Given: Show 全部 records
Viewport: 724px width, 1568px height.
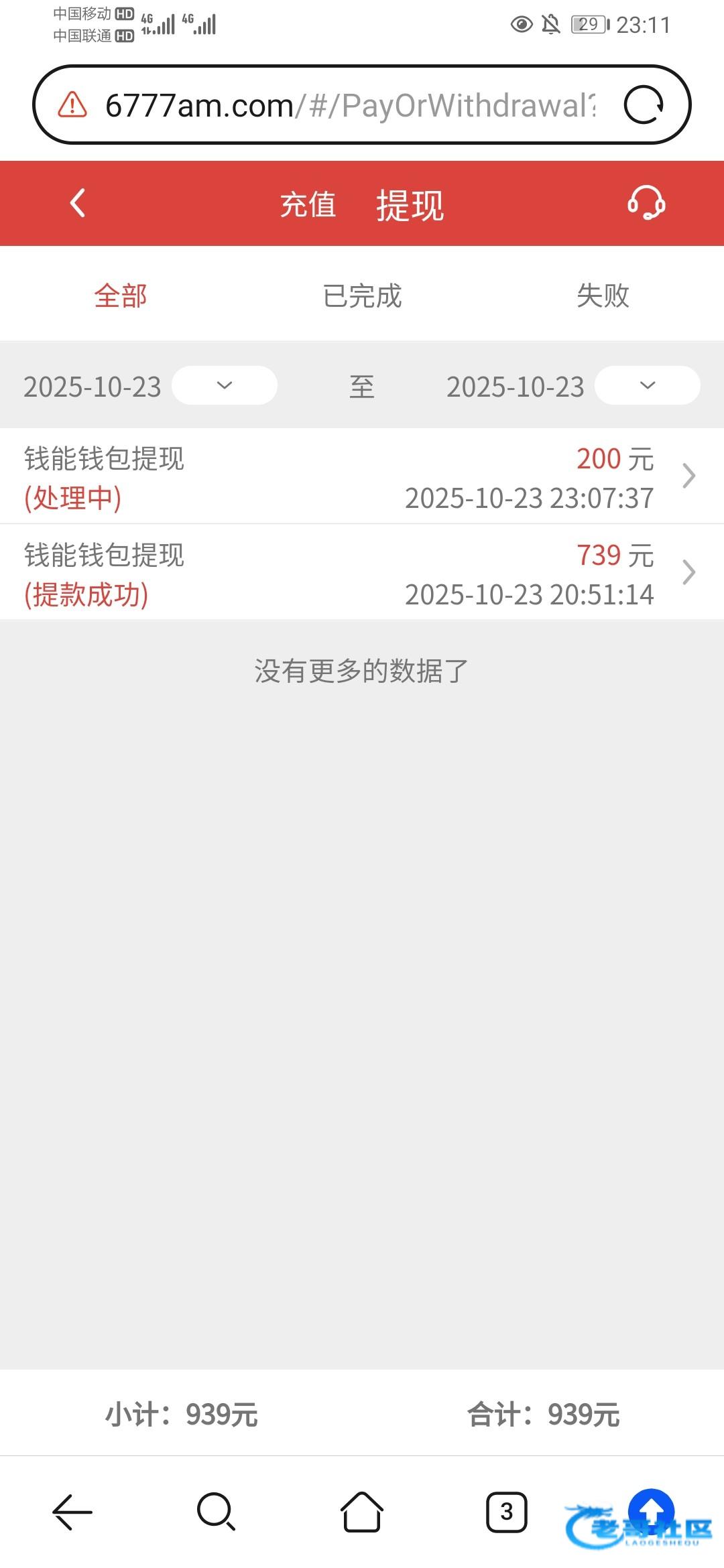Looking at the screenshot, I should click(121, 296).
